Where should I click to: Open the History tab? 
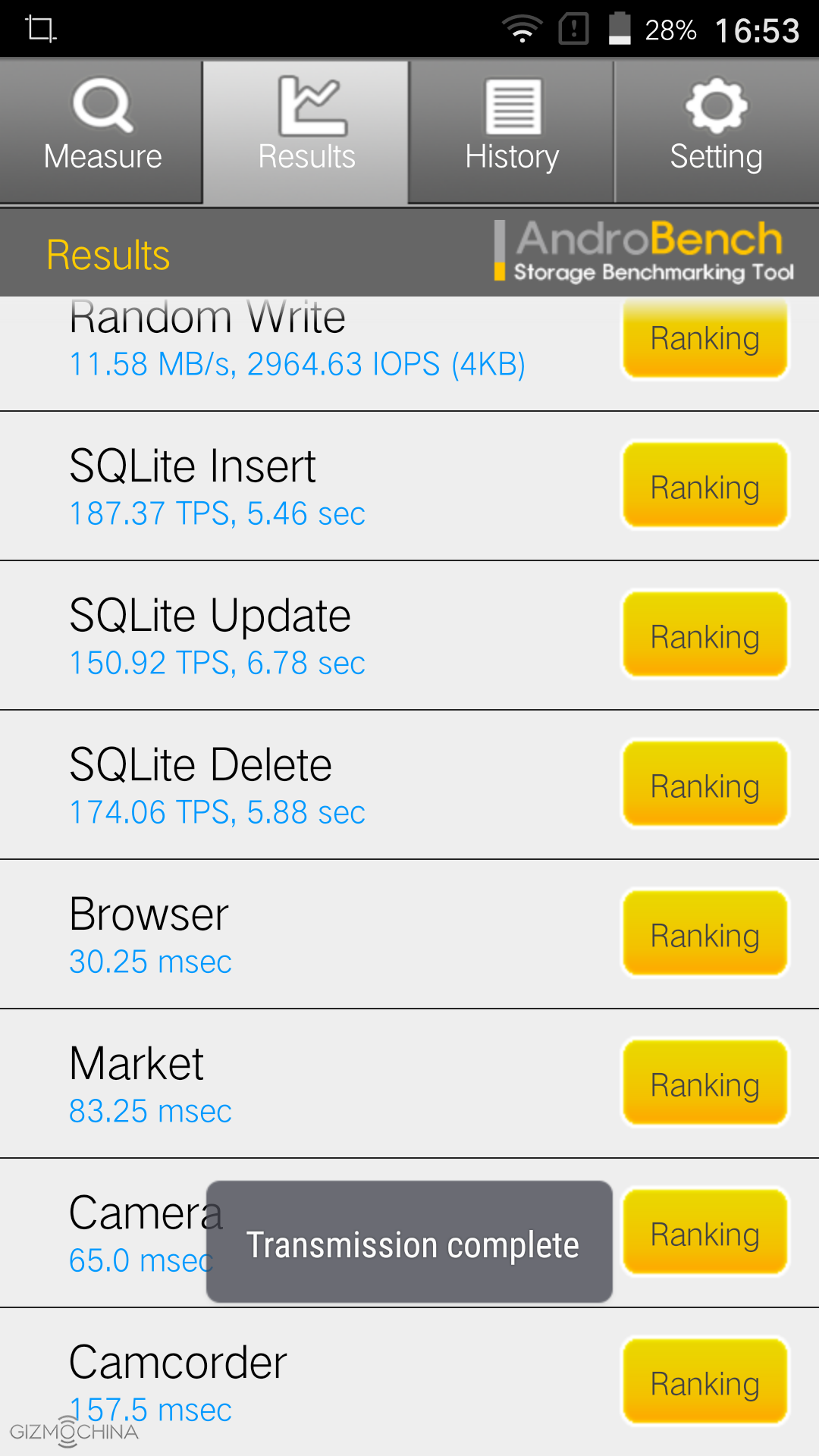(512, 130)
